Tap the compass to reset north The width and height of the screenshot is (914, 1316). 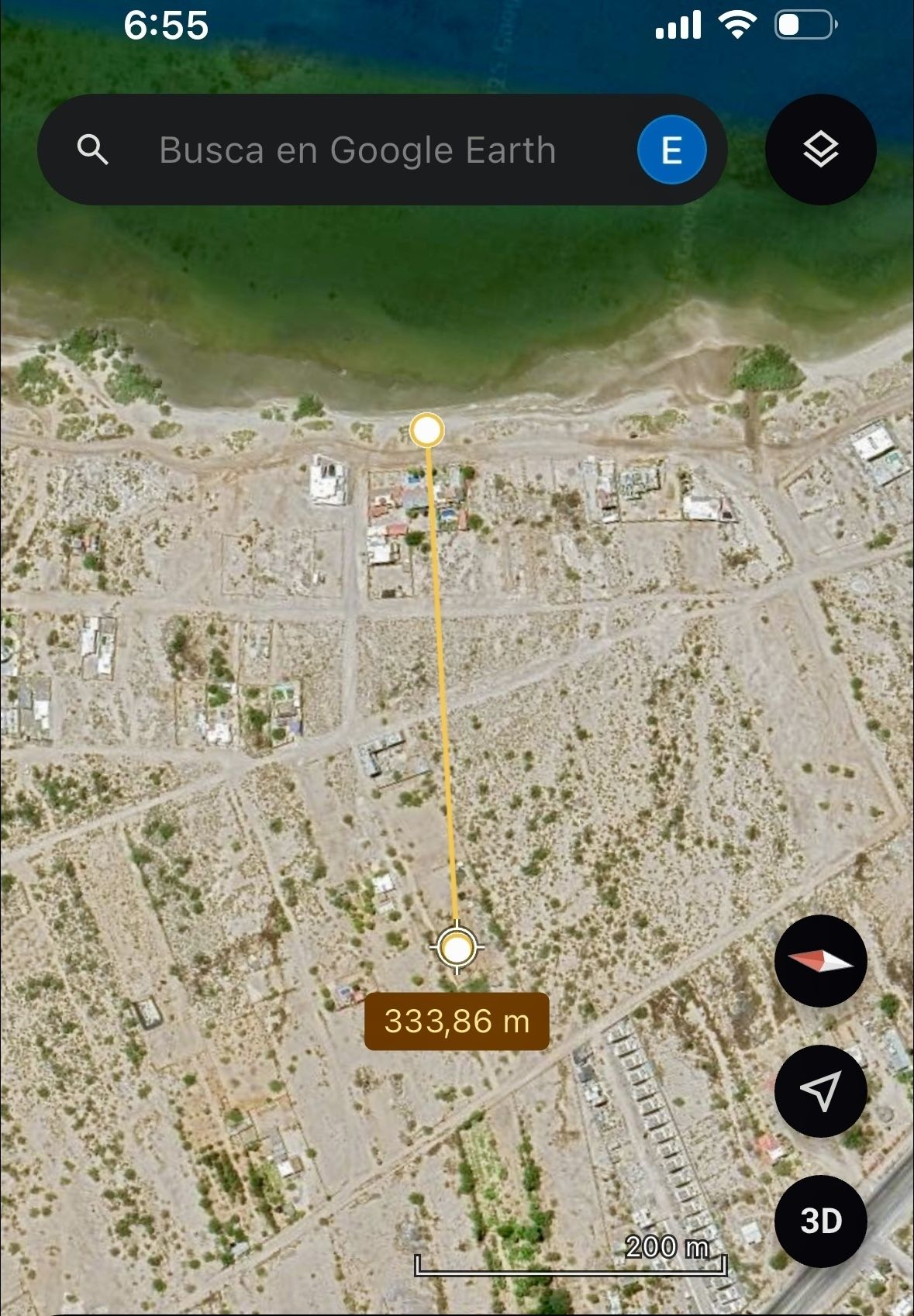pyautogui.click(x=820, y=961)
